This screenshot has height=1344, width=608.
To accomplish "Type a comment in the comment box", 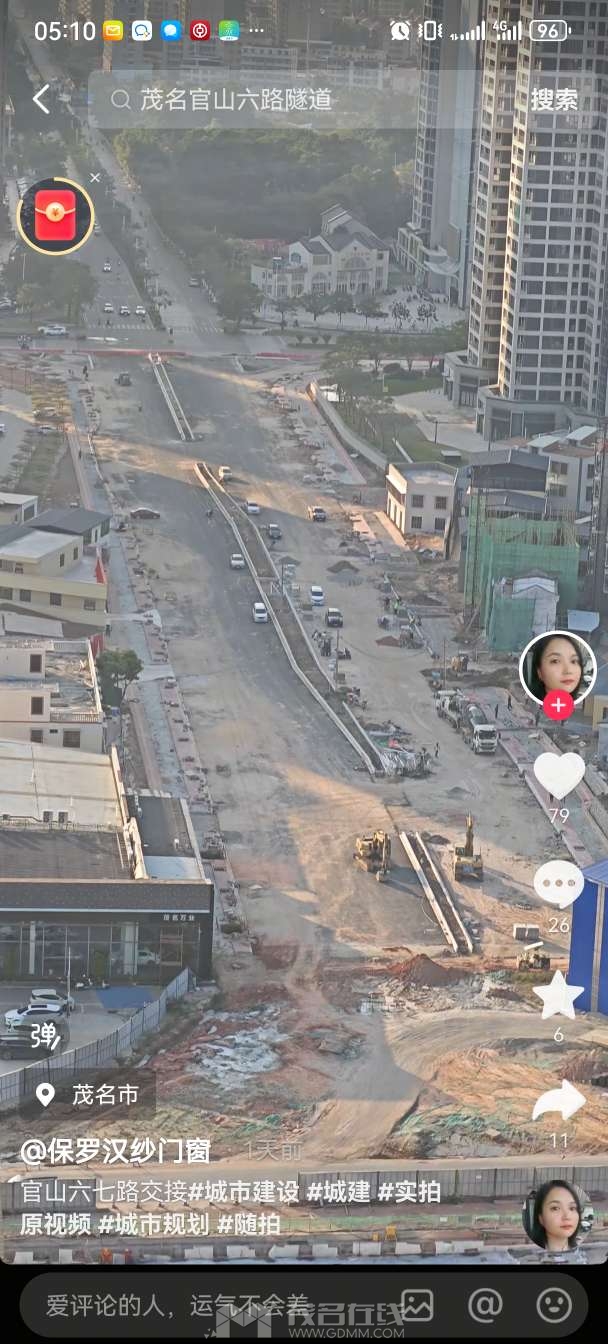I will [x=200, y=1304].
